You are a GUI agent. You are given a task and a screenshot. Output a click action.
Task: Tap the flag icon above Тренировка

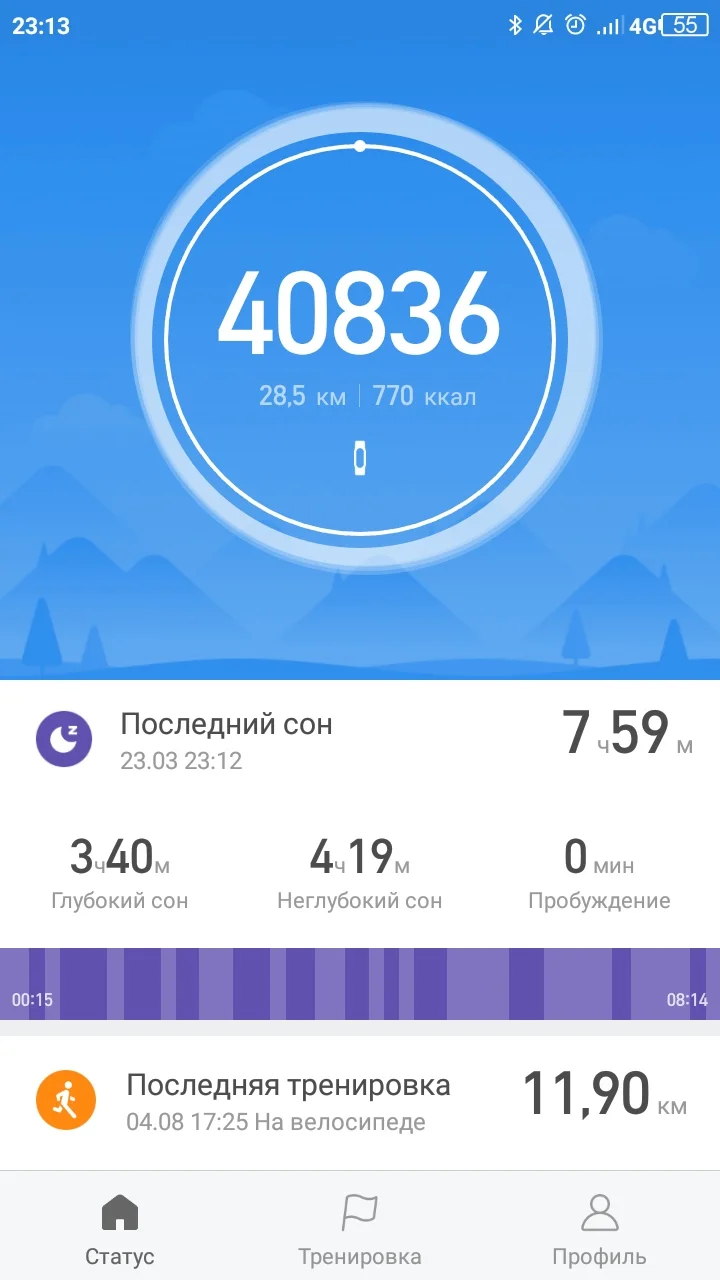click(x=360, y=1213)
